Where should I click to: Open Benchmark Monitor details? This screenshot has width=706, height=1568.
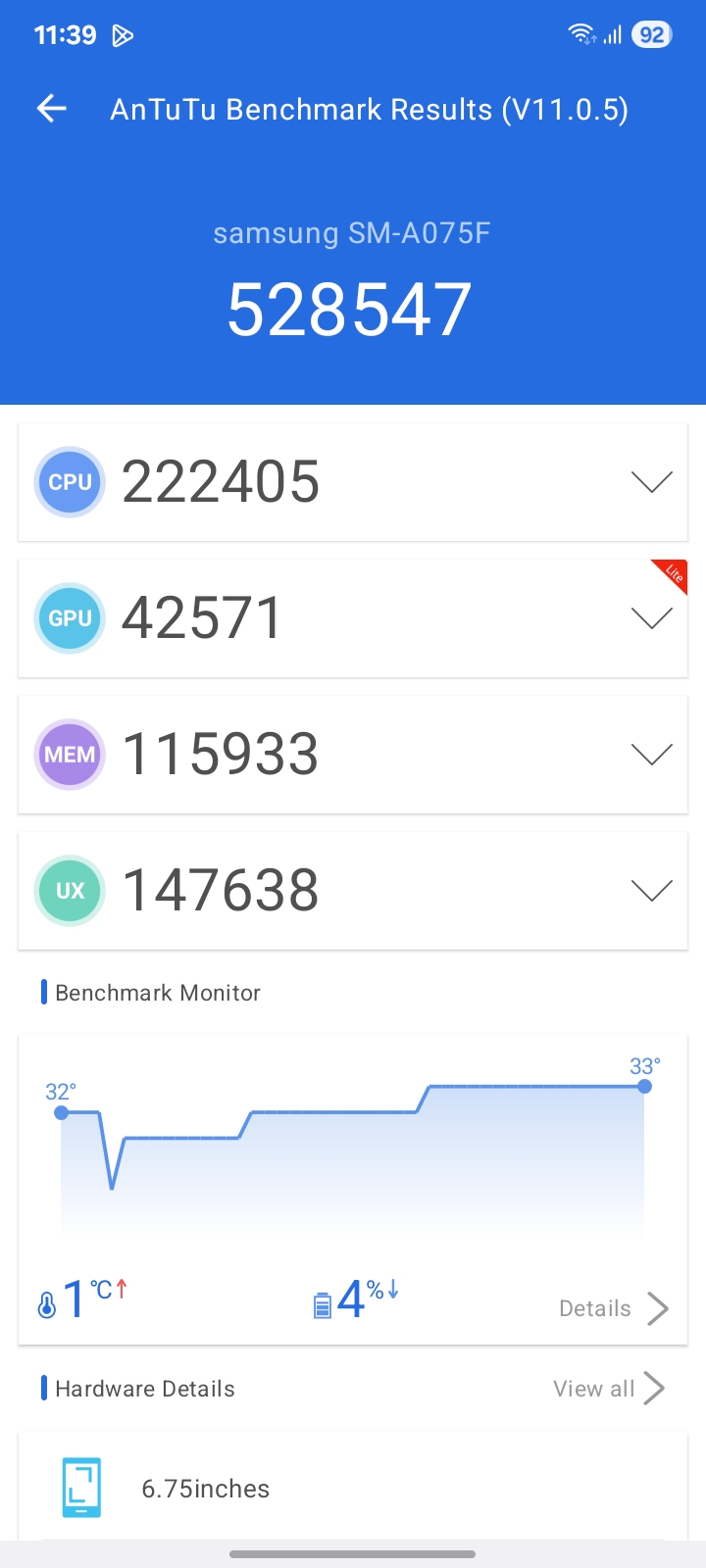[x=613, y=1308]
